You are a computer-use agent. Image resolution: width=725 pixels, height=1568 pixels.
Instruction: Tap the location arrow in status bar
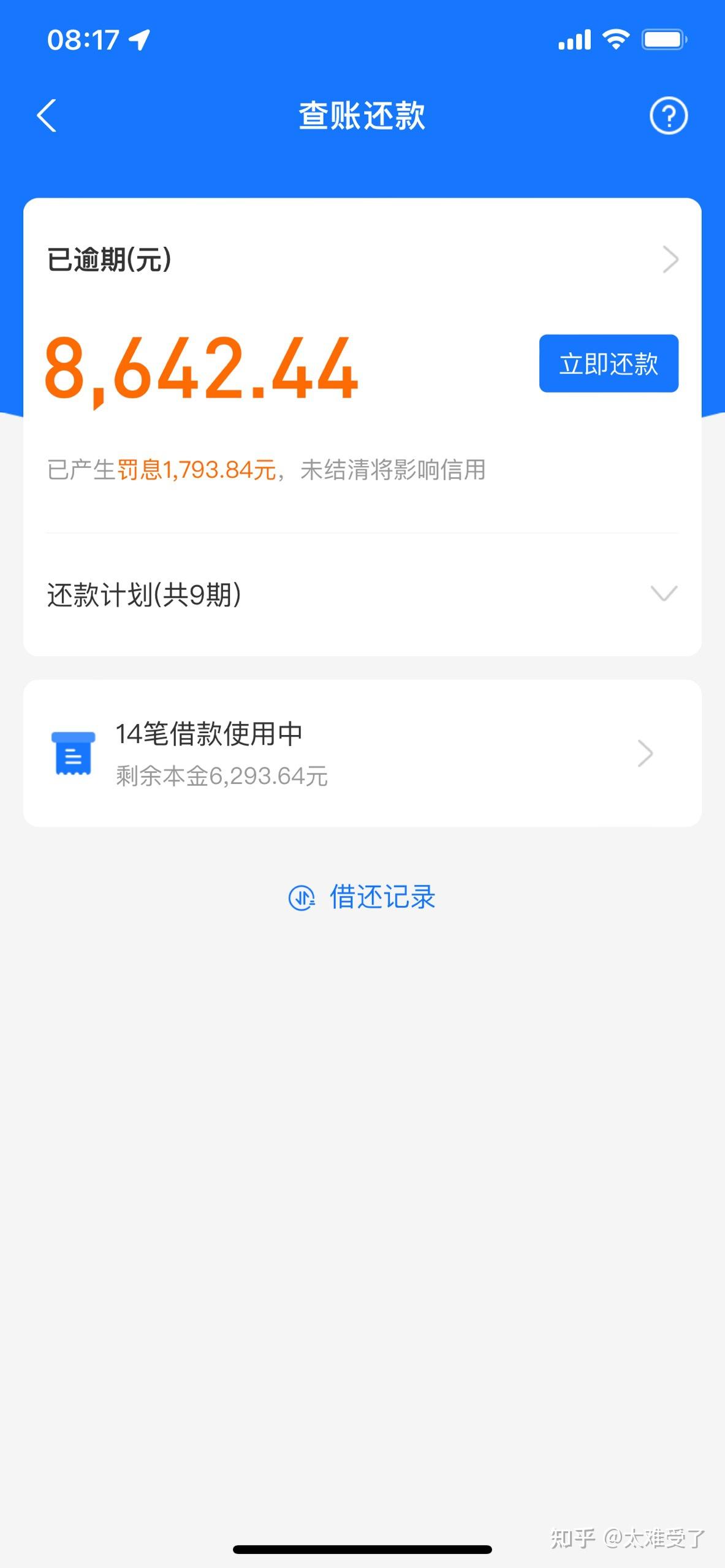click(x=139, y=39)
